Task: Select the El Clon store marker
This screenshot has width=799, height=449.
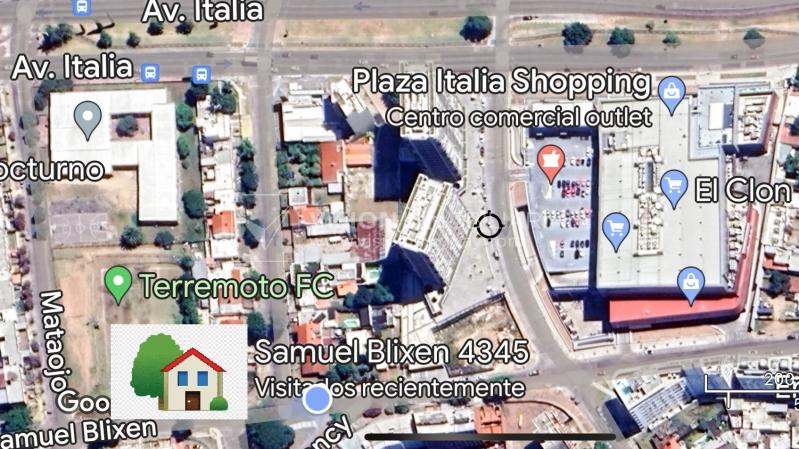Action: tap(674, 184)
